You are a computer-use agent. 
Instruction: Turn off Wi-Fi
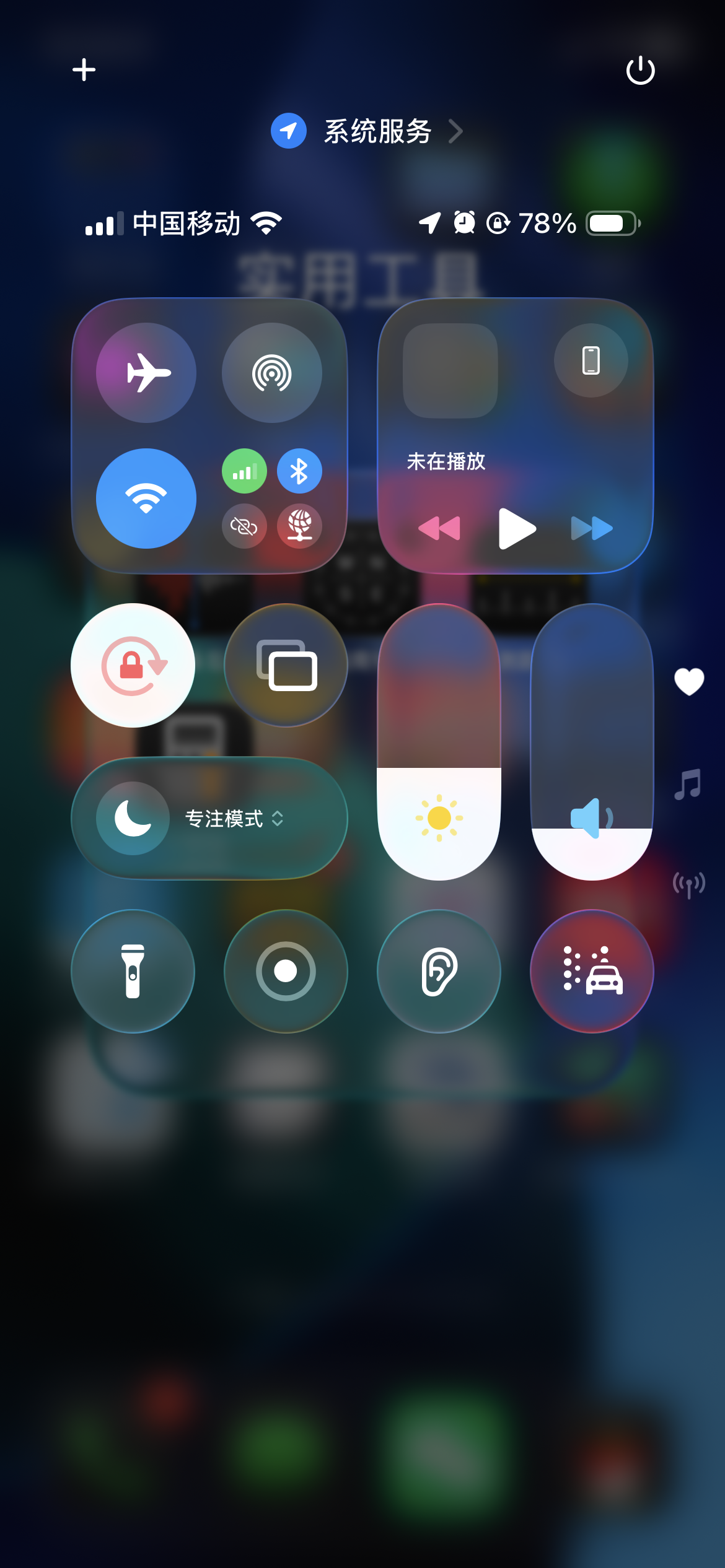pyautogui.click(x=146, y=499)
